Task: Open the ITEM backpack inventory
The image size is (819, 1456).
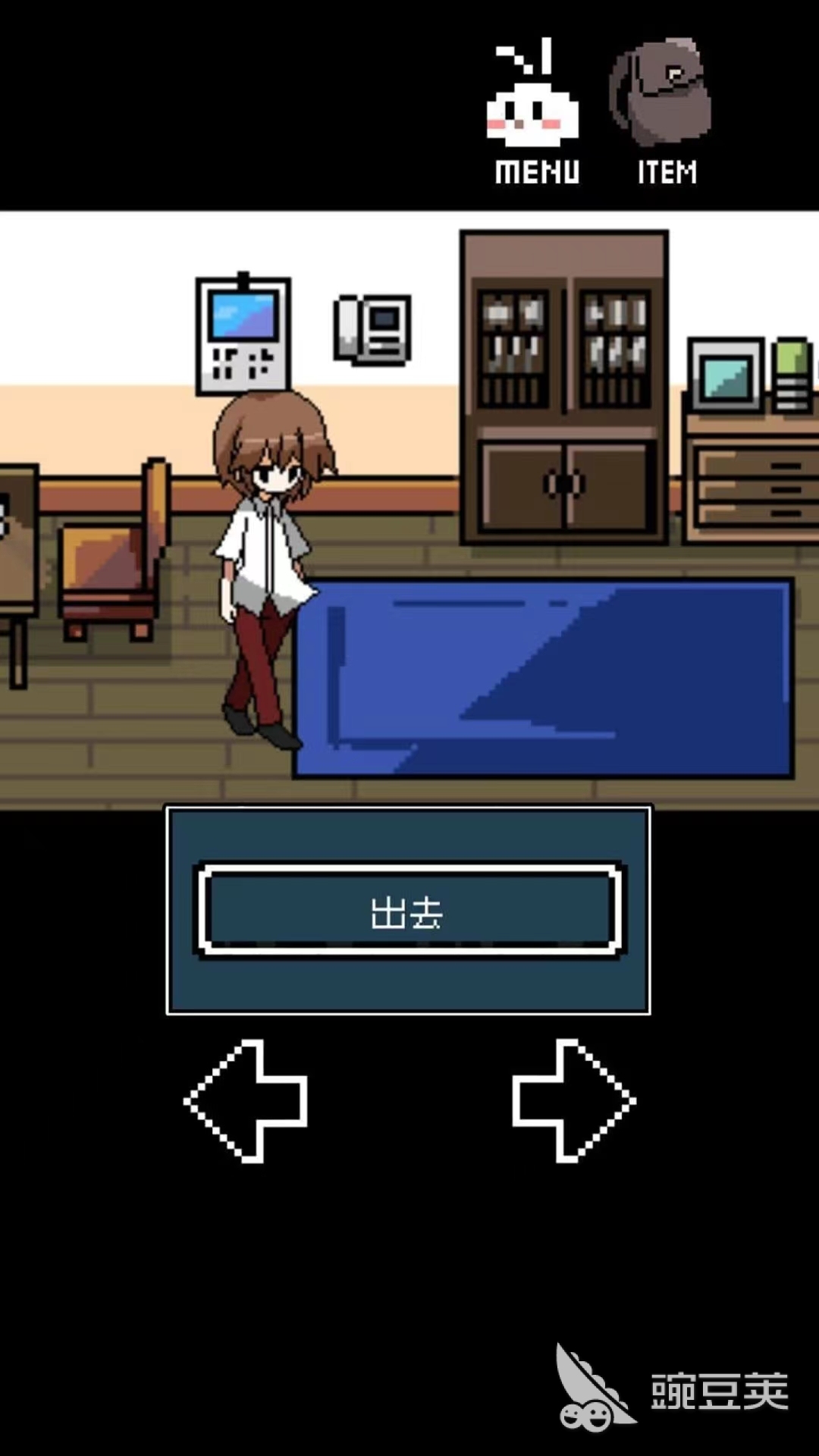Action: (x=662, y=114)
